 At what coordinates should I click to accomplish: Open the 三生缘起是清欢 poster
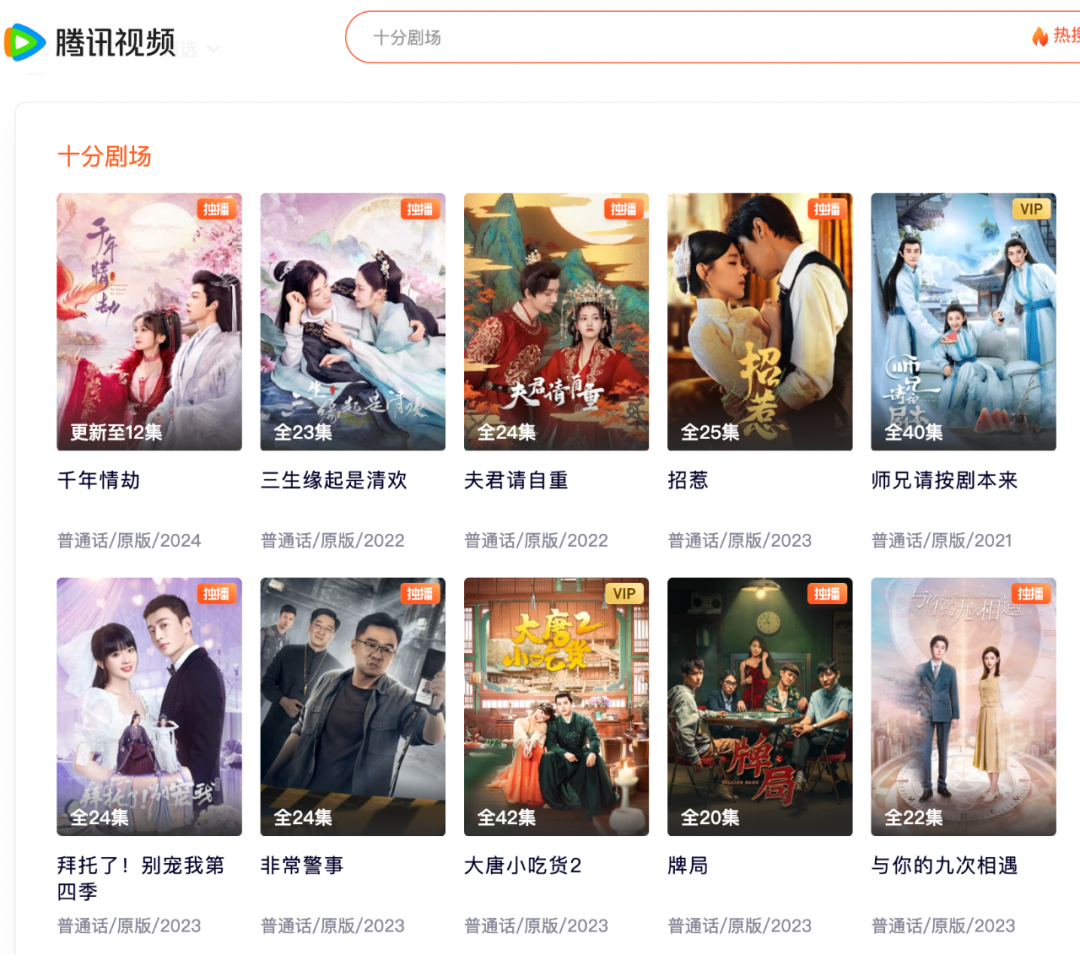[352, 321]
